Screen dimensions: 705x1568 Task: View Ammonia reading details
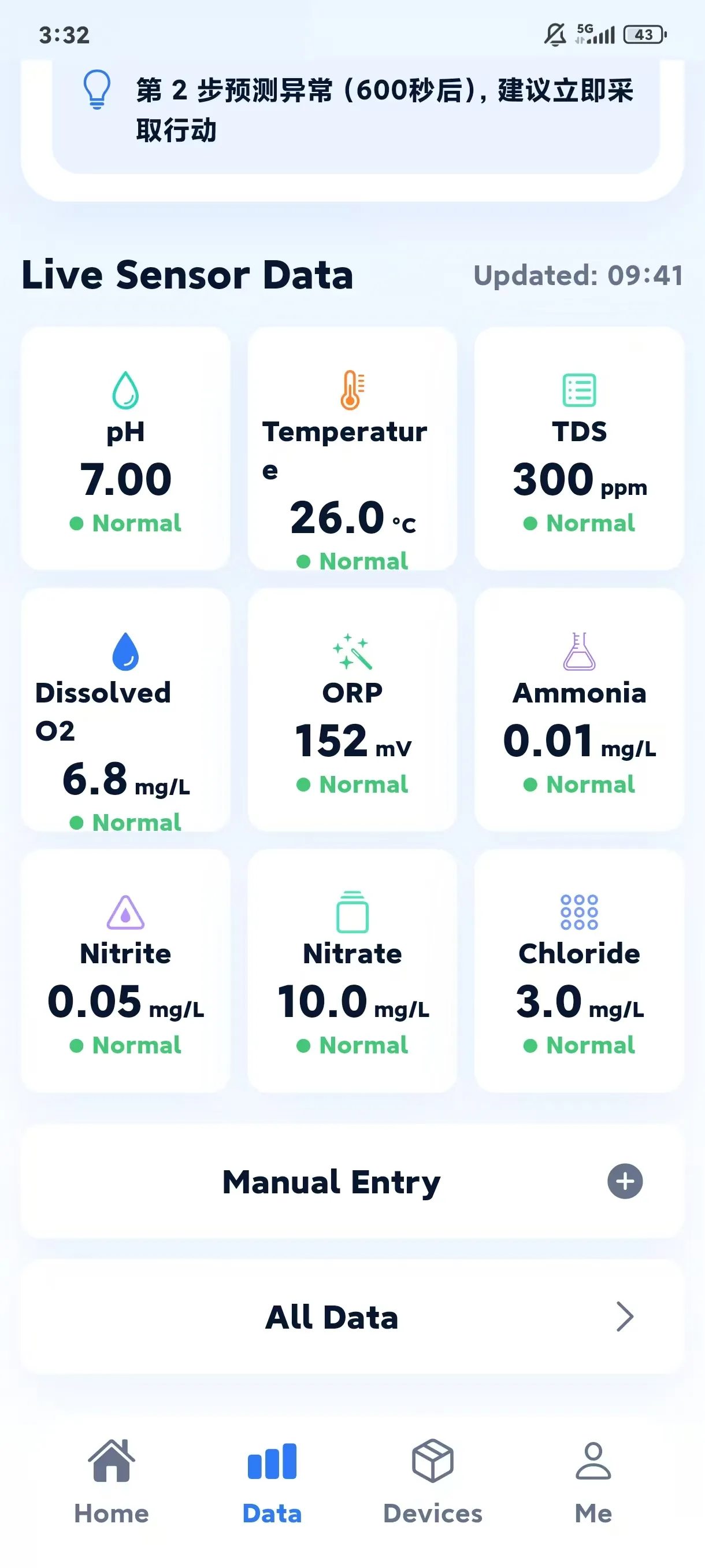pos(579,709)
